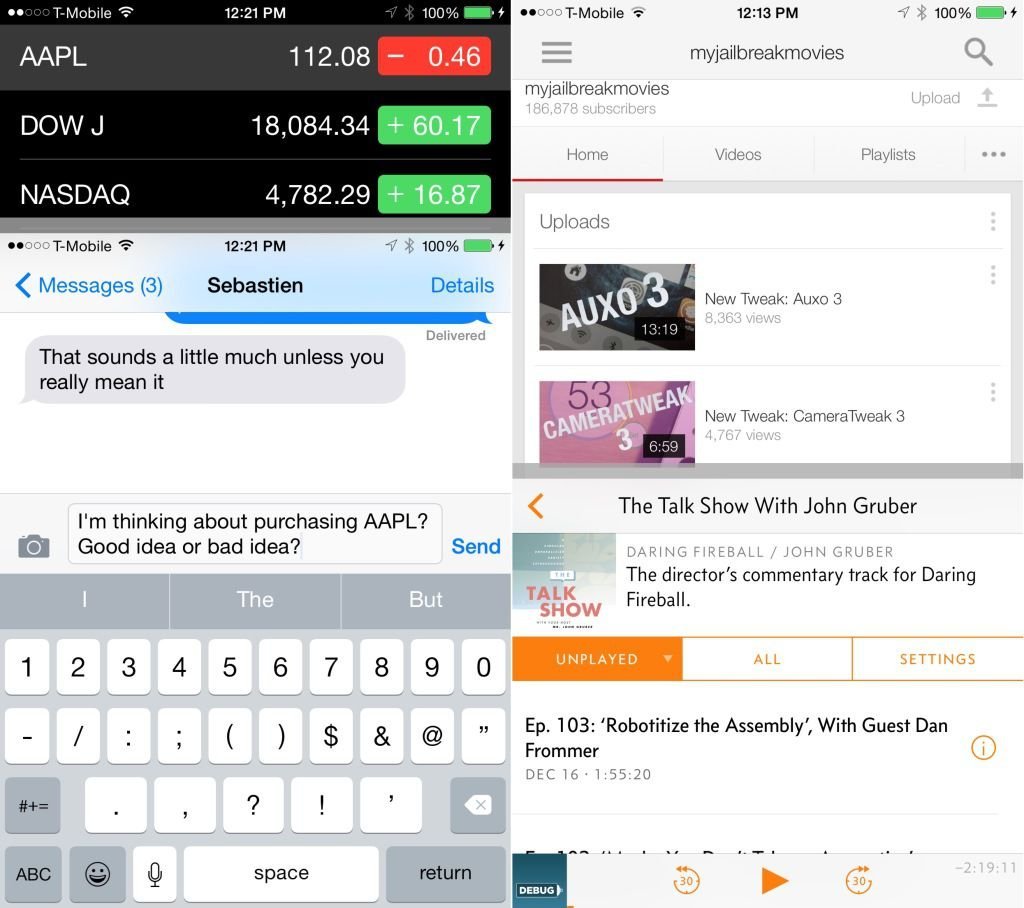Open the YouTube hamburger menu
The image size is (1024, 908).
(556, 53)
